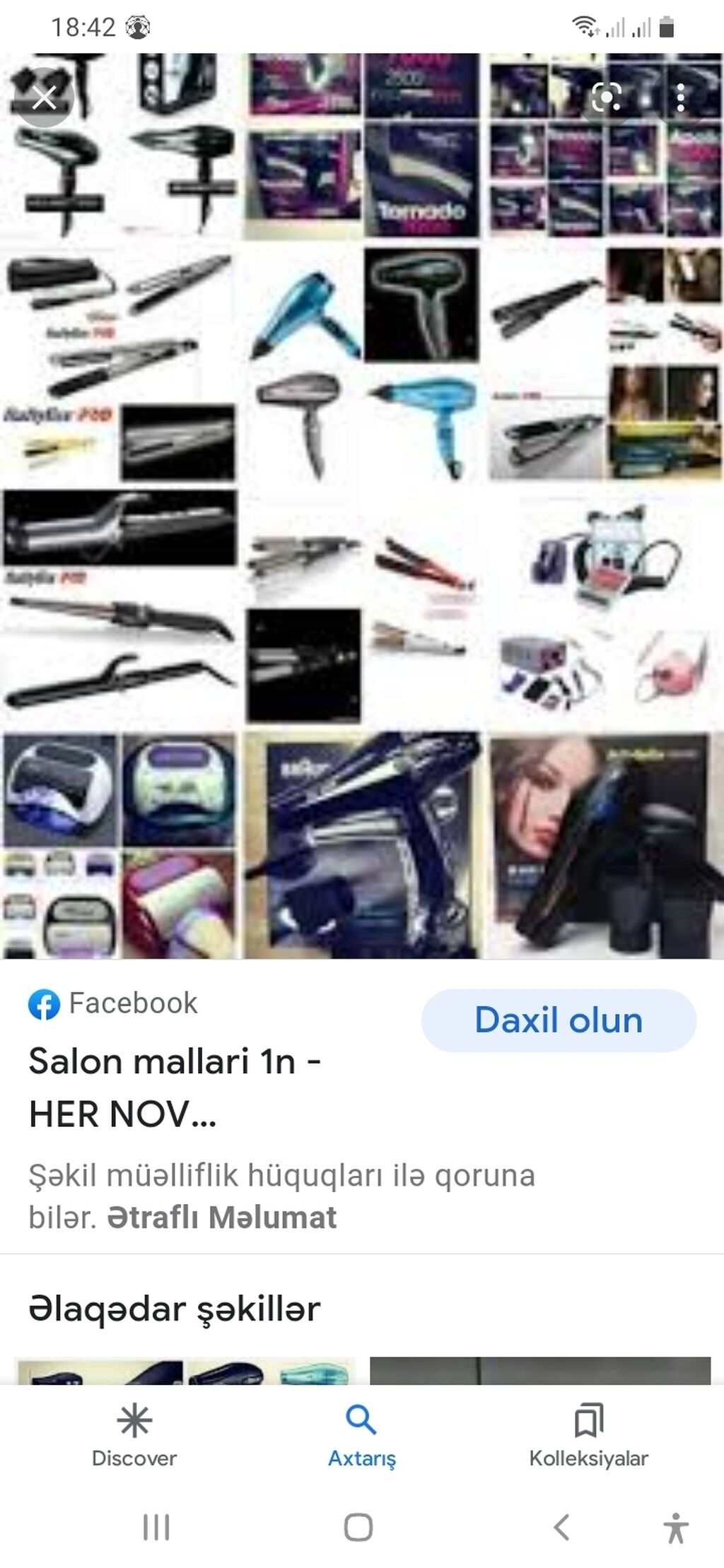Open the Ətraflı Məlumat link

pyautogui.click(x=221, y=1217)
